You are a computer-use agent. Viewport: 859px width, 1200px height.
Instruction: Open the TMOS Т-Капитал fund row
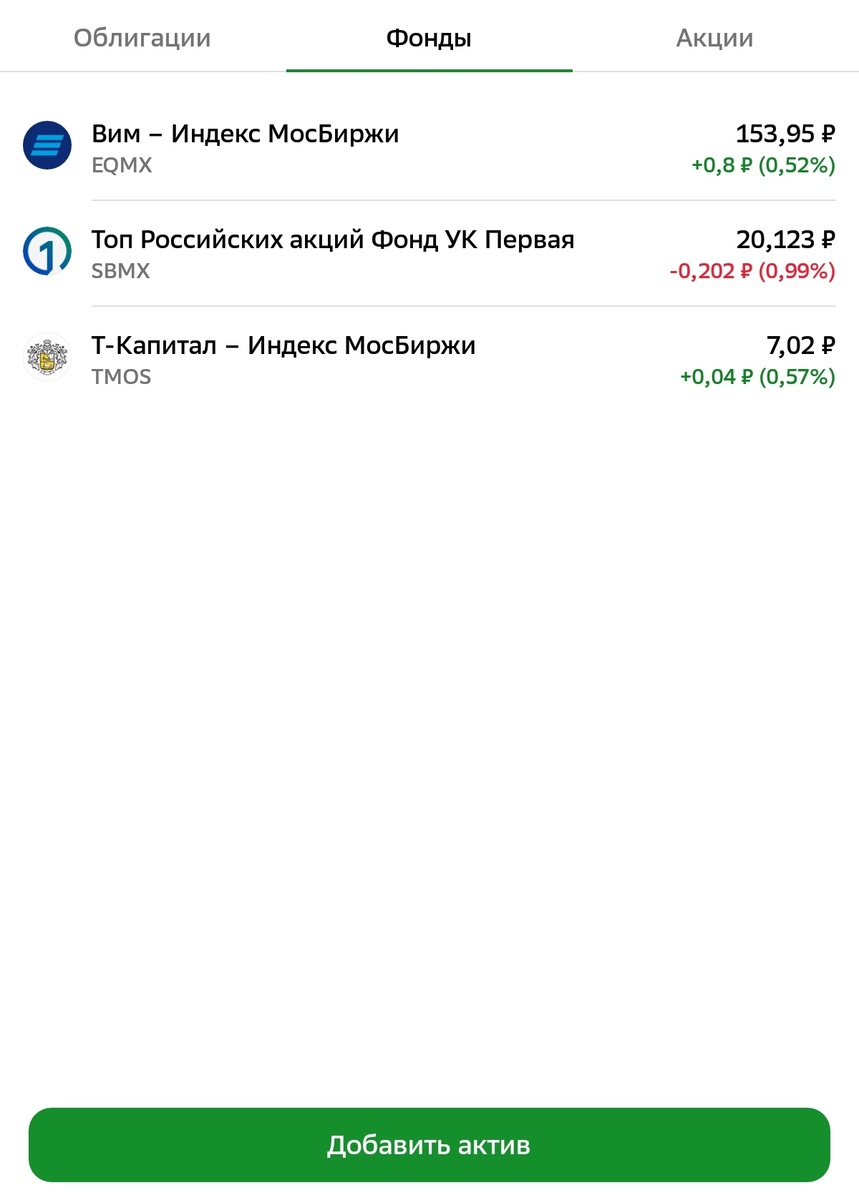429,359
